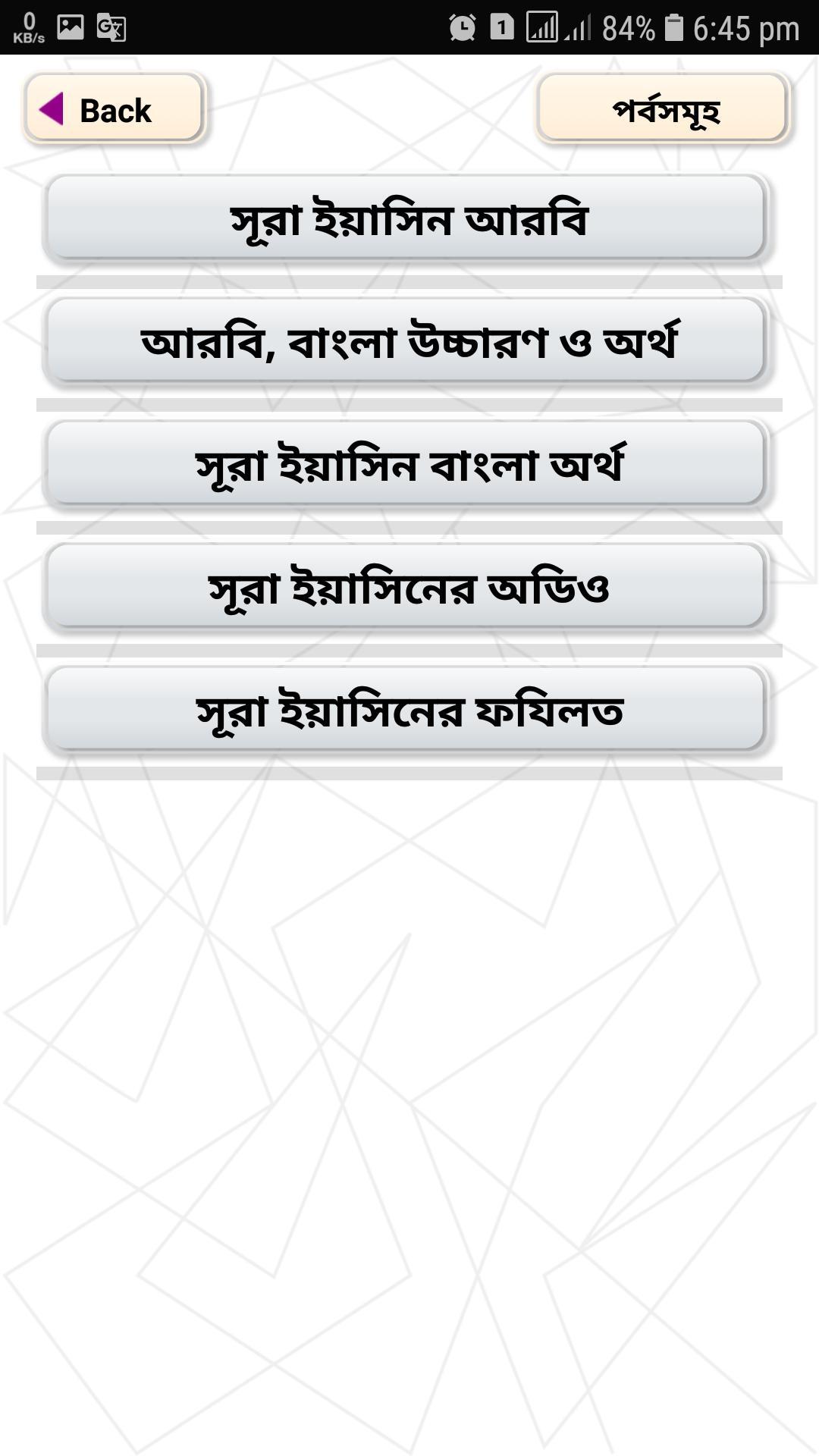Screen dimensions: 819x1456
Task: Open the পর্বসমূহ button
Action: [664, 108]
